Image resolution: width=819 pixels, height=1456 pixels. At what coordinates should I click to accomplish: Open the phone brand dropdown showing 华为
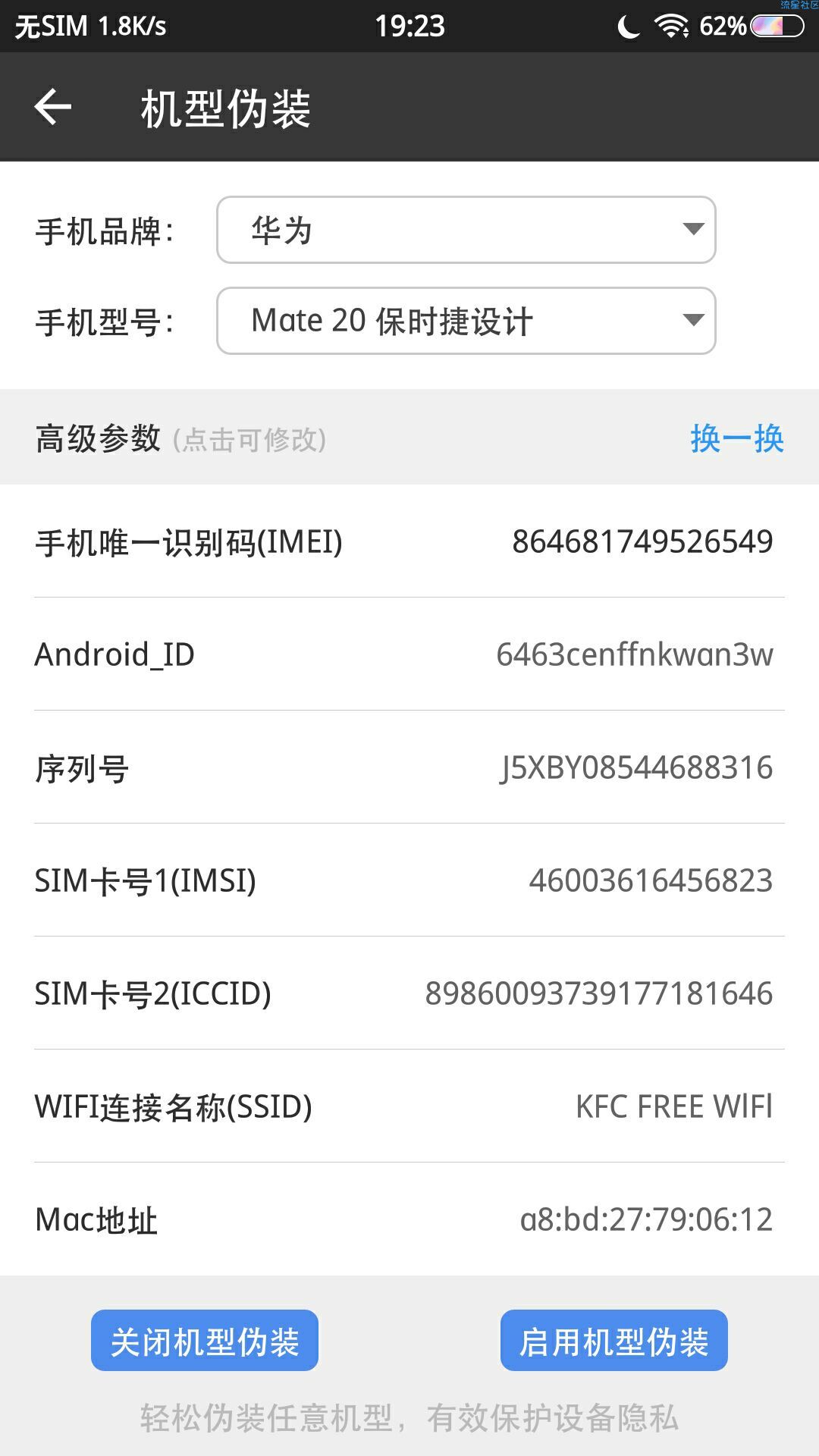click(x=466, y=230)
